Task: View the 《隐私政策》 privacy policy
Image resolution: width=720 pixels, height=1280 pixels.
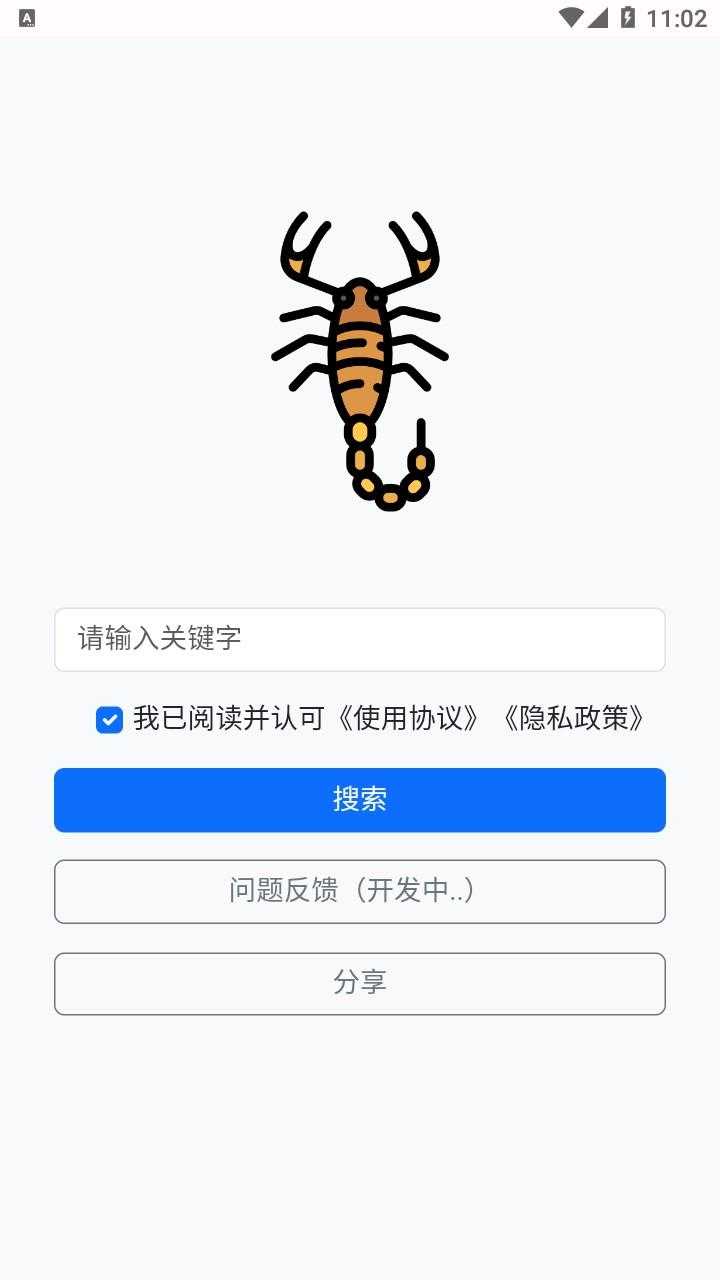Action: point(575,719)
